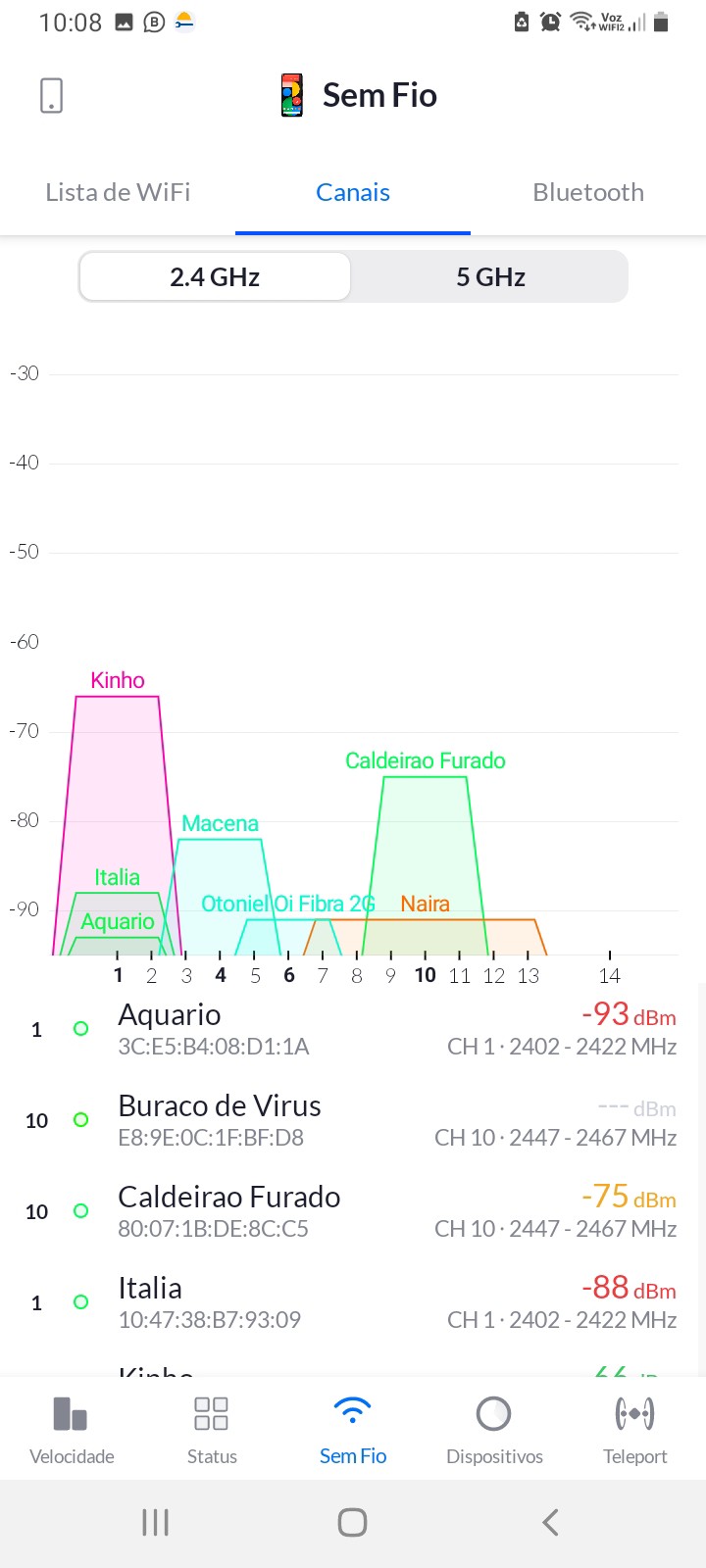
Task: Select the Canais tab
Action: point(353,192)
